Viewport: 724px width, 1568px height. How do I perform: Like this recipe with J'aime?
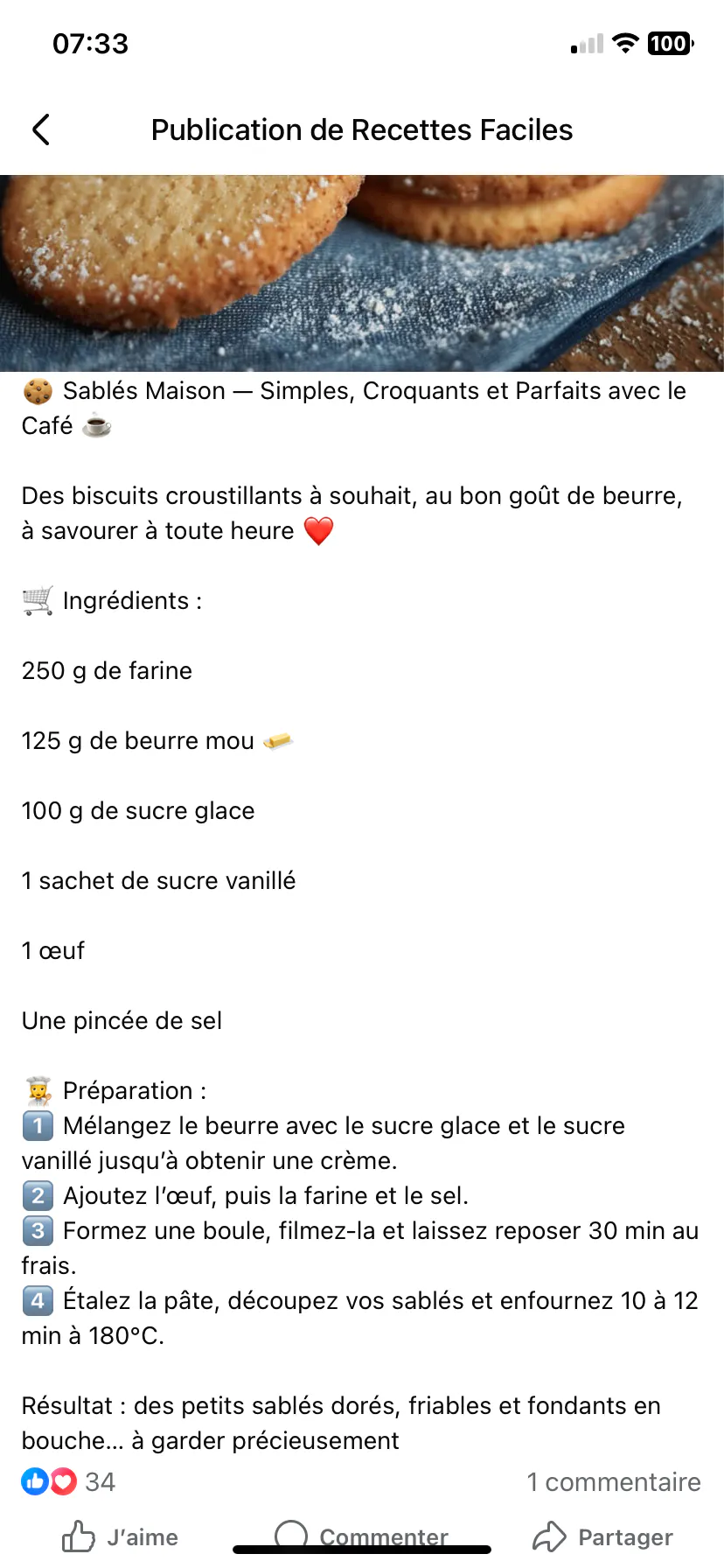pyautogui.click(x=121, y=1536)
